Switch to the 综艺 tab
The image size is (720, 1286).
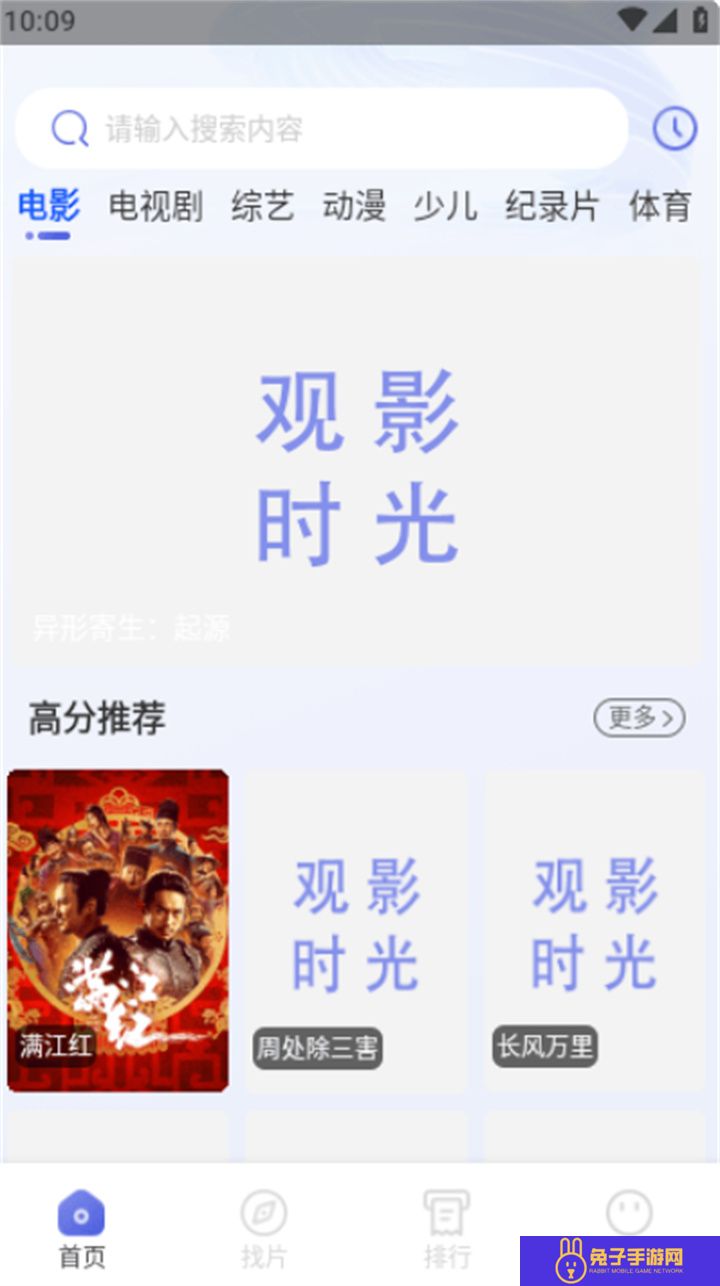pos(263,206)
